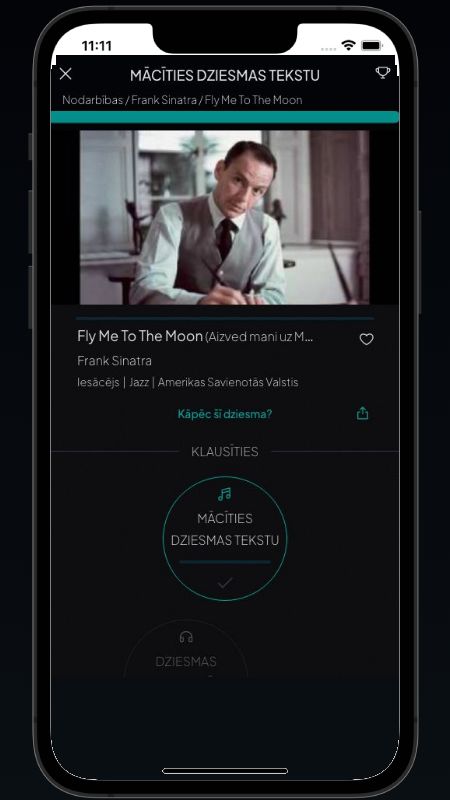The width and height of the screenshot is (450, 800).
Task: Like Fly Me To The Moon with the heart icon
Action: 366,339
